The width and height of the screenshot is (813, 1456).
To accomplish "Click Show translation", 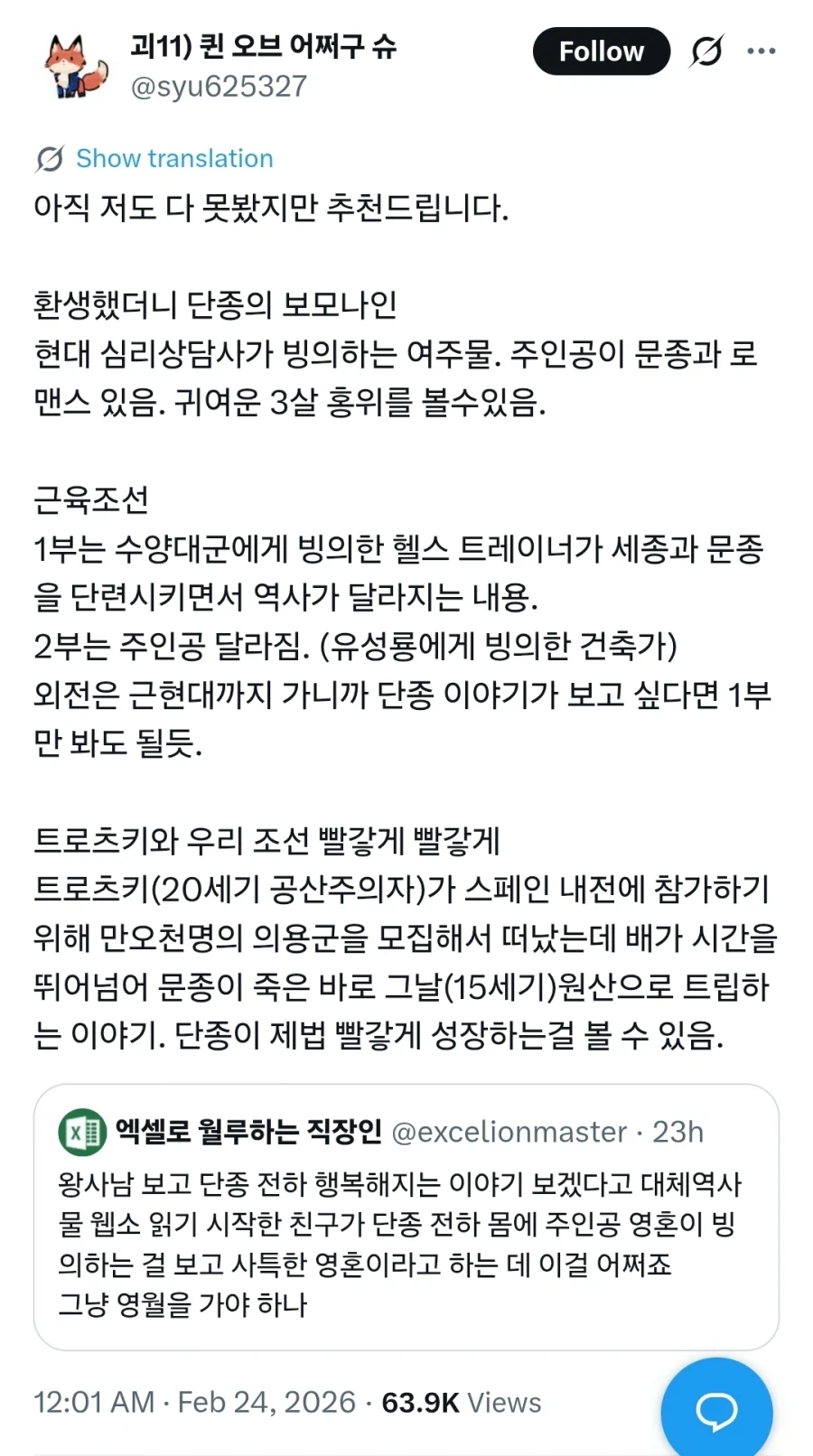I will pos(173,158).
